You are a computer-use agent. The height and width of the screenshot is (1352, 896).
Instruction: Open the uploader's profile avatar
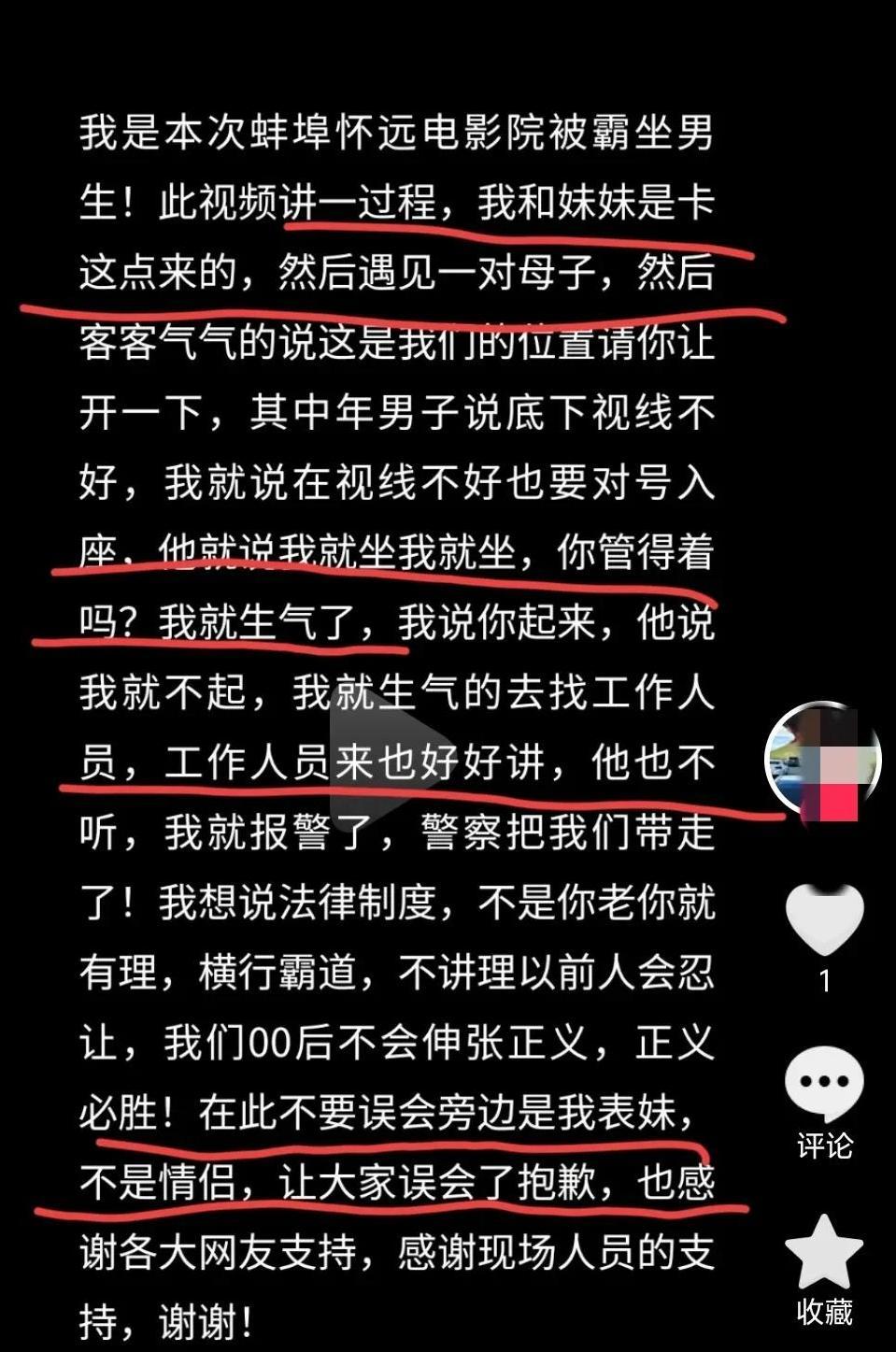pos(823,760)
